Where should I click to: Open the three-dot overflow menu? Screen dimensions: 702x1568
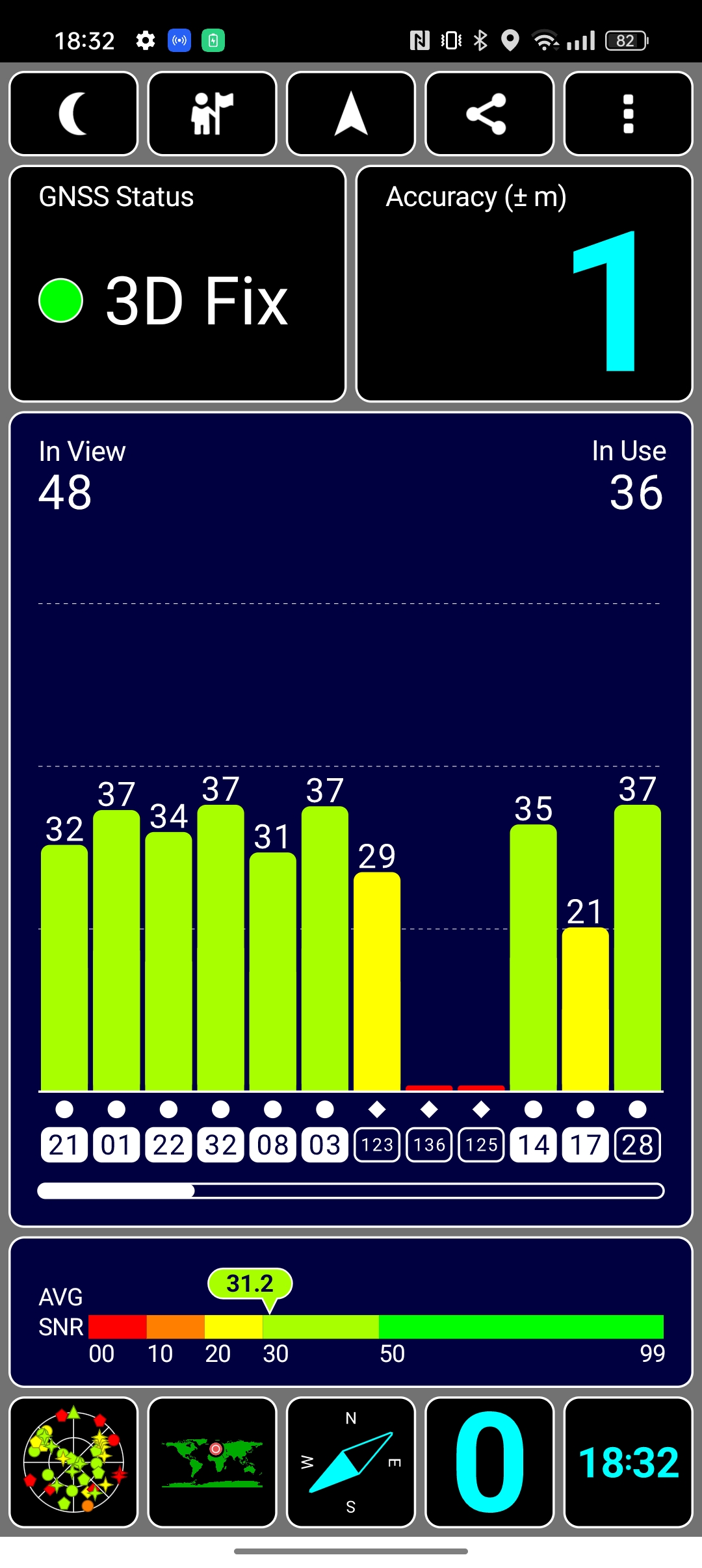point(628,114)
